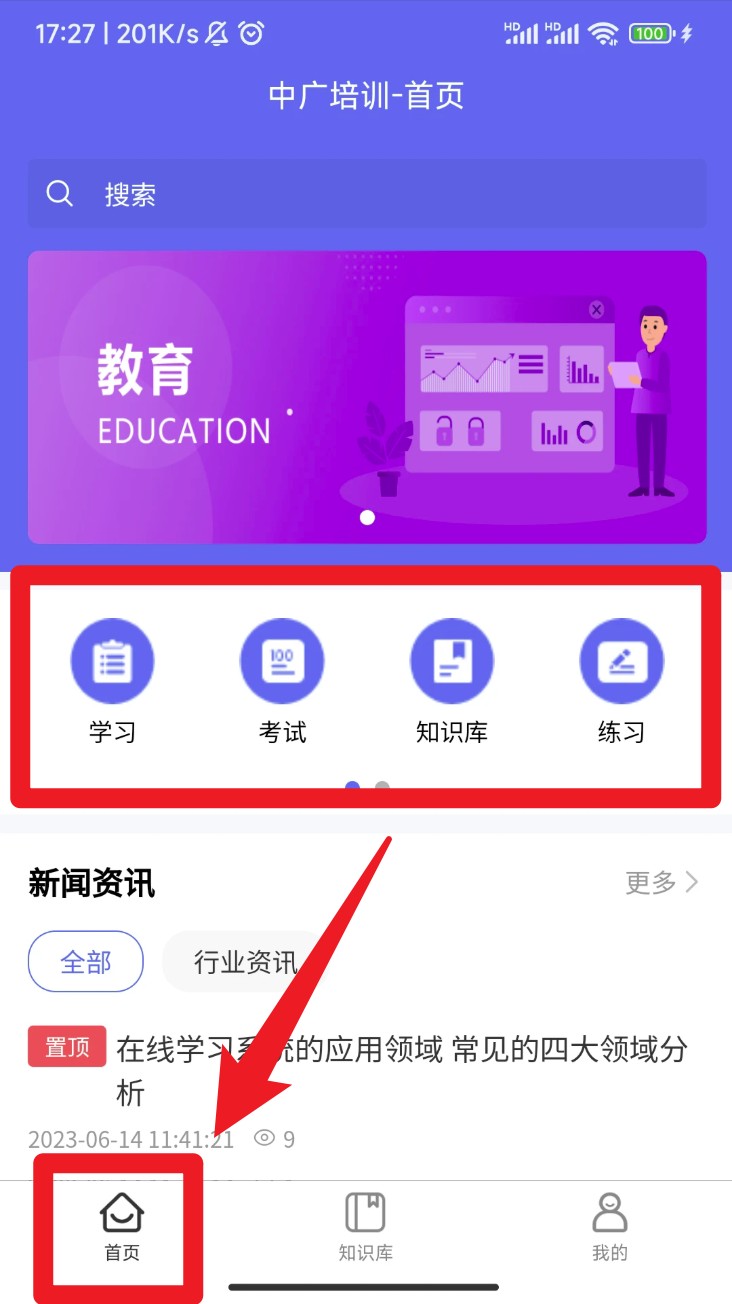Switch to the 知识库 bottom tab
The image size is (732, 1304).
point(365,1227)
